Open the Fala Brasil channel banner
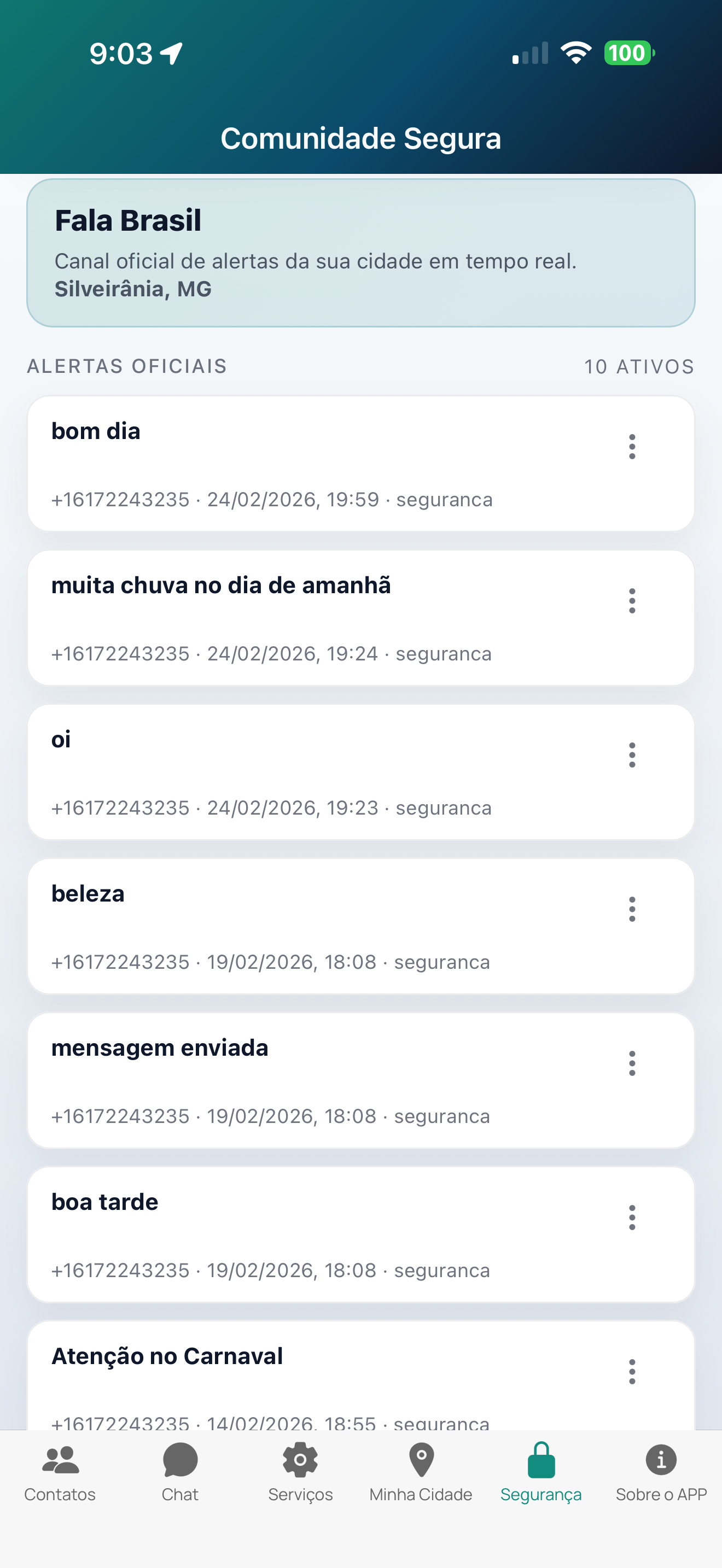 click(x=360, y=251)
